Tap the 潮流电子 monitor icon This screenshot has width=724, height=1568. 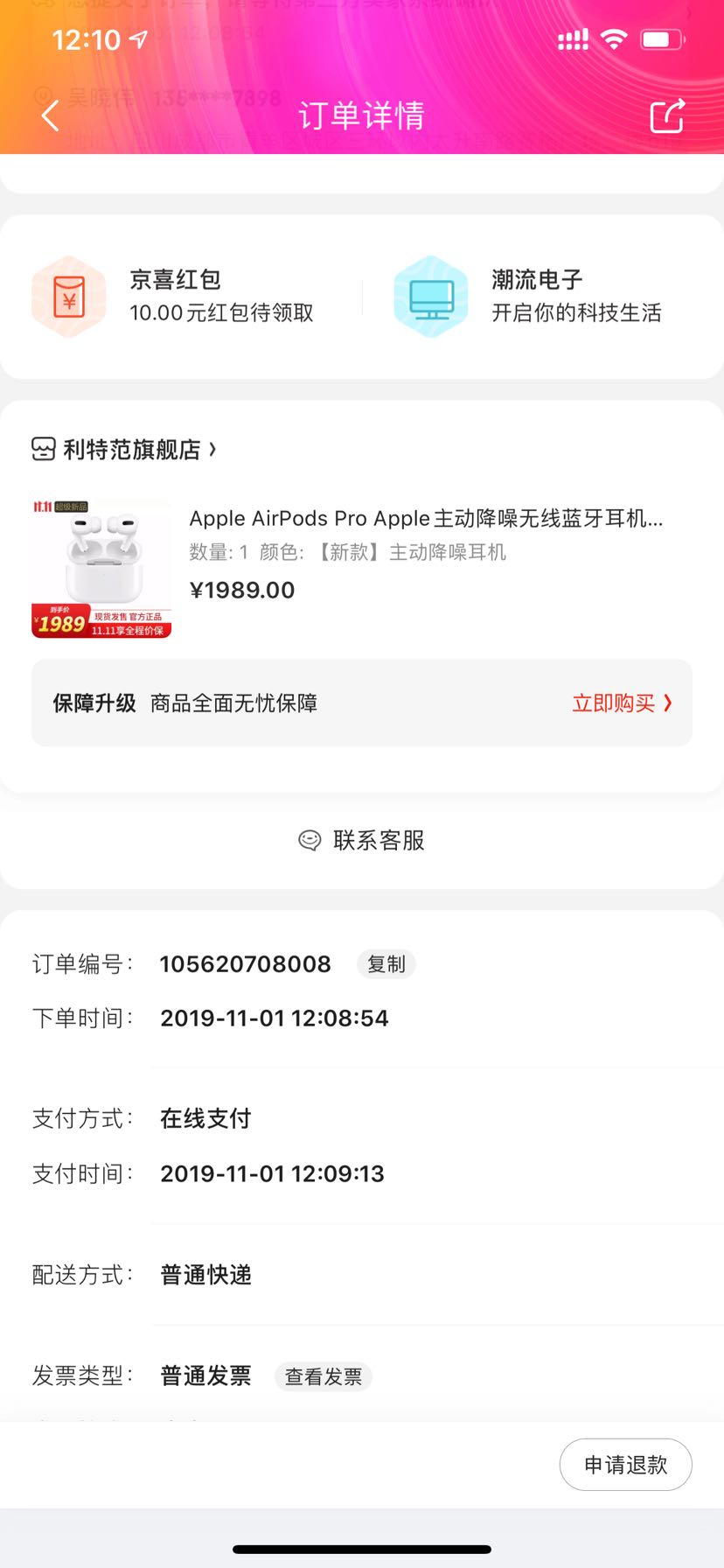430,296
